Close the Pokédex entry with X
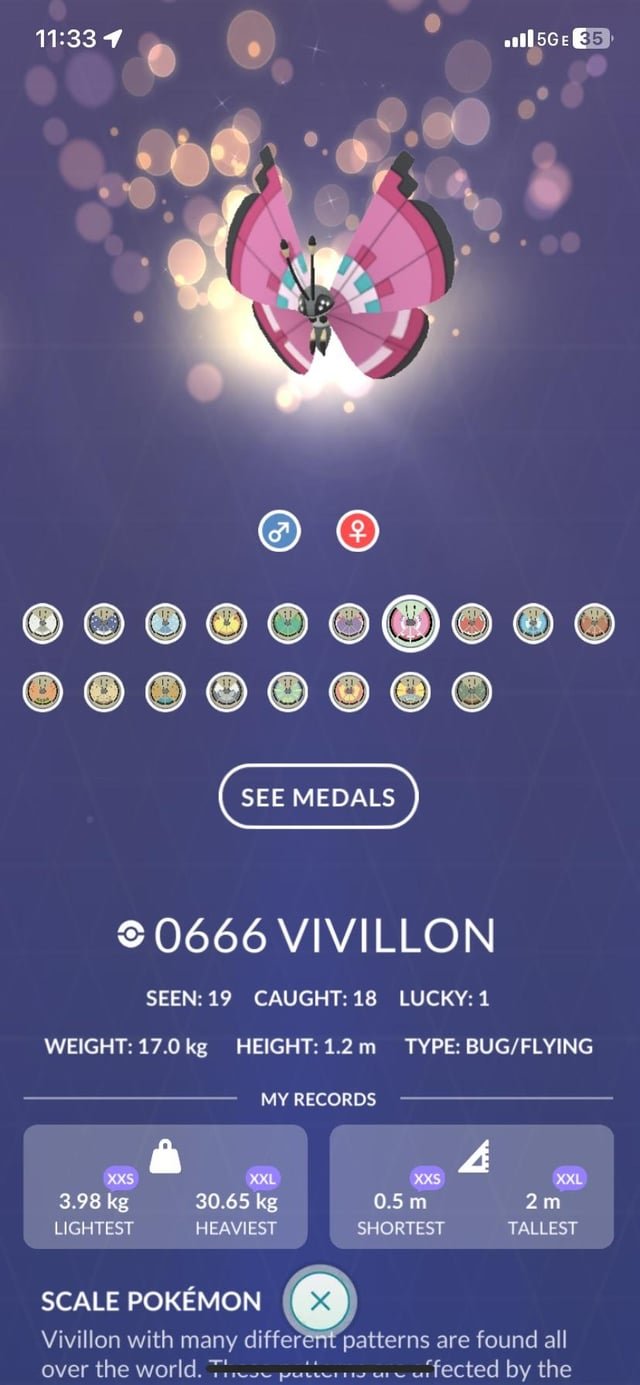 coord(320,1301)
